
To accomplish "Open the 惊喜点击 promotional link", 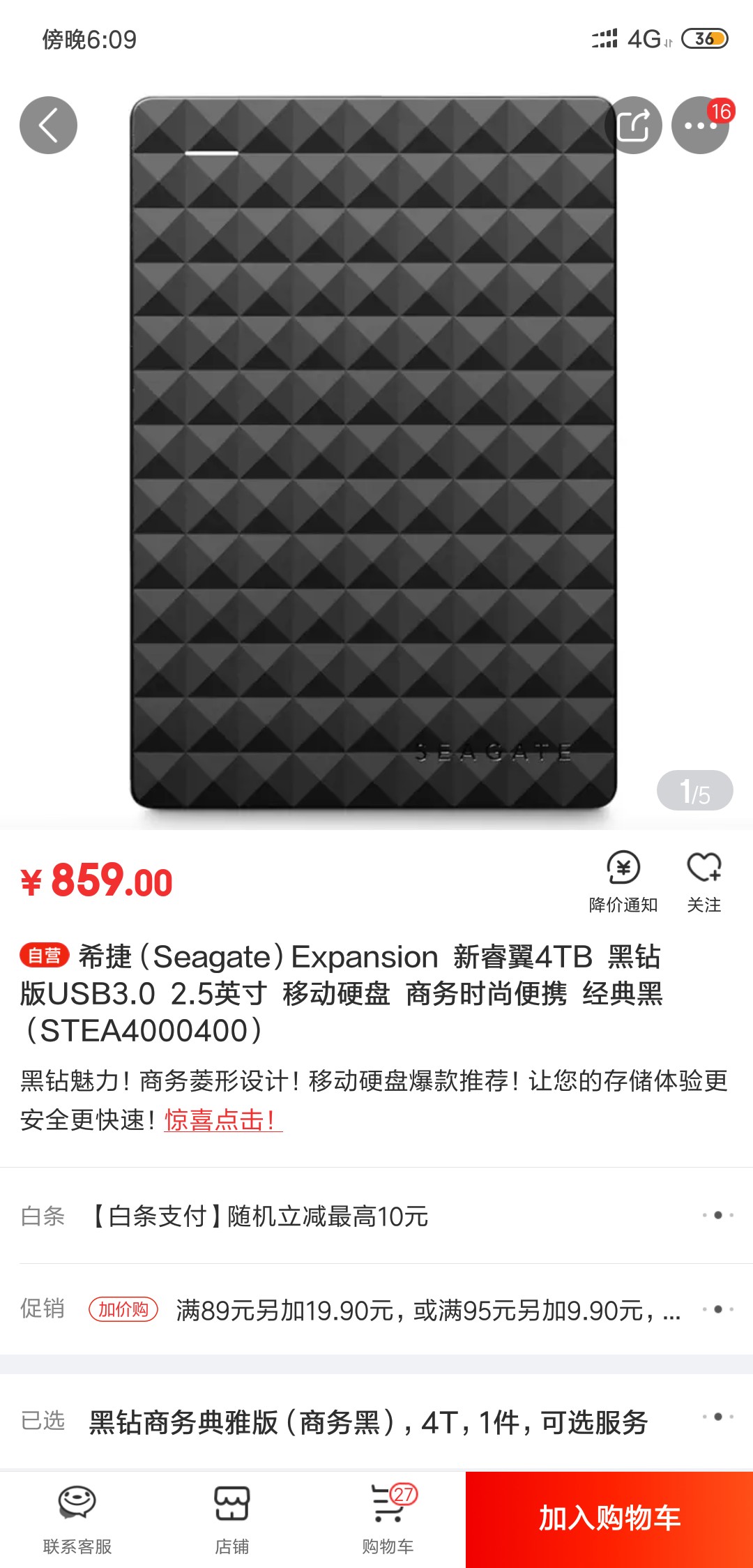I will click(x=223, y=1120).
